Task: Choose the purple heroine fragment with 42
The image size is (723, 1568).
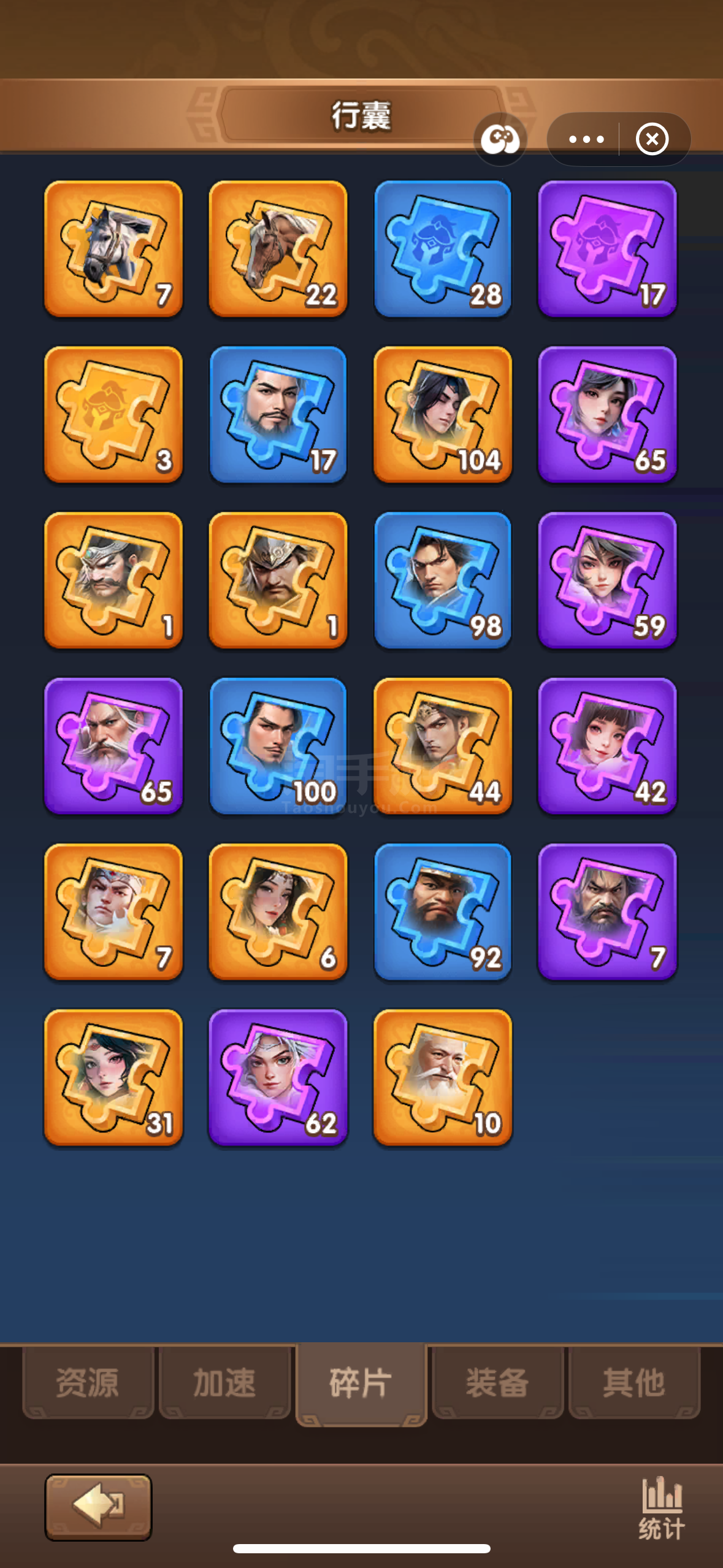Action: pos(607,746)
